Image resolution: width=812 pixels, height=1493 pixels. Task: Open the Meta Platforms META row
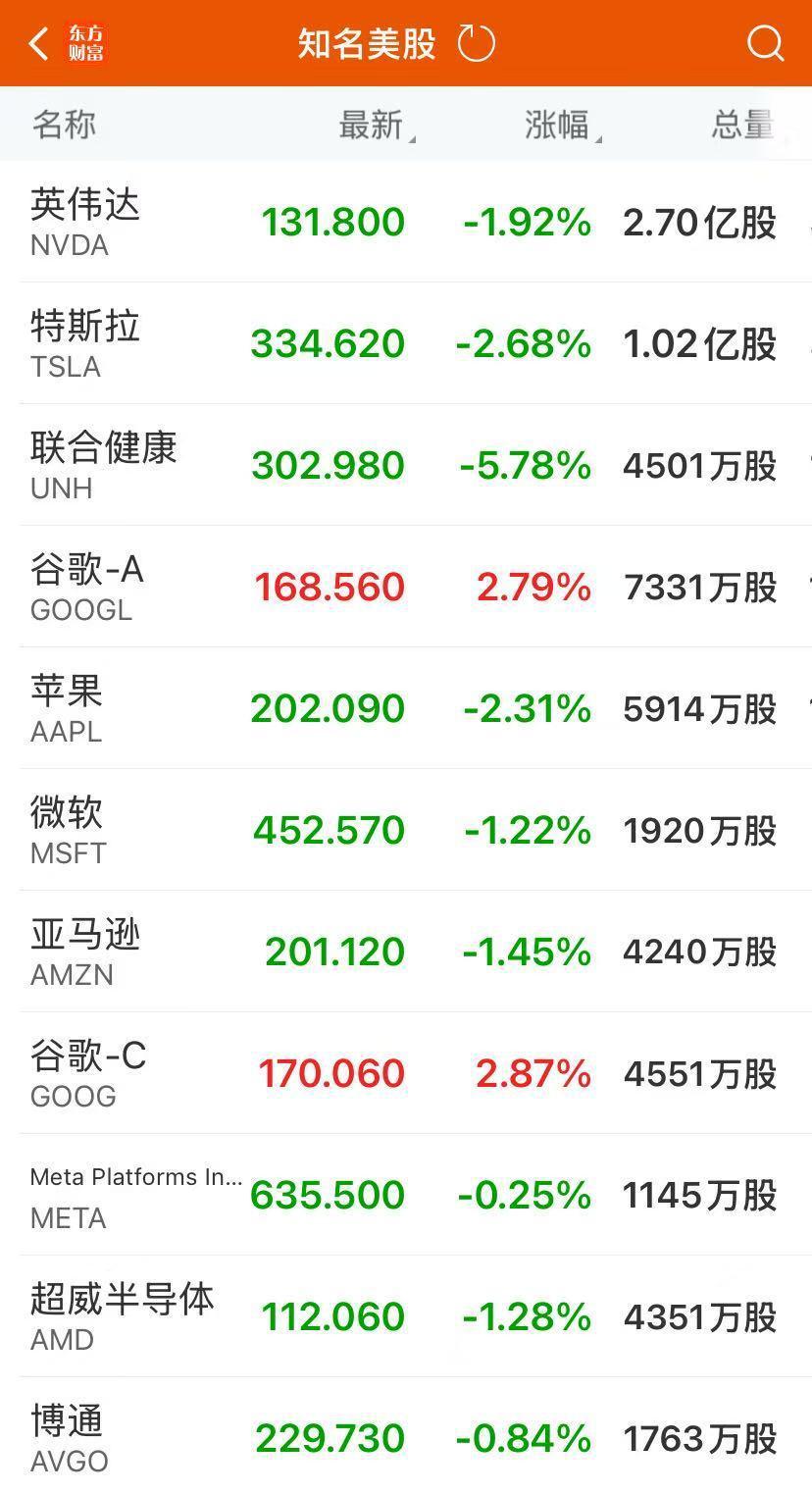[406, 1195]
